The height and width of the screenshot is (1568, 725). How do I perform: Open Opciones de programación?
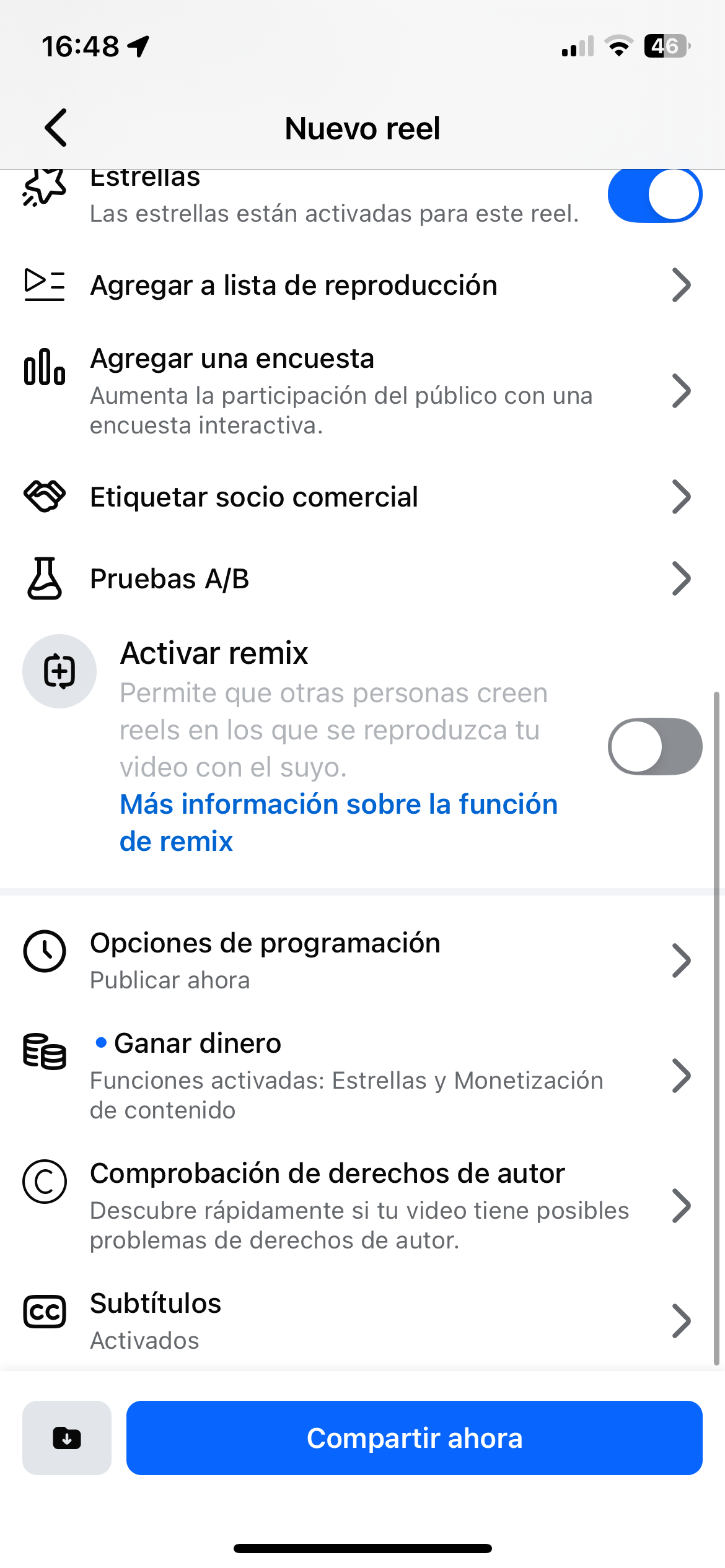(362, 960)
